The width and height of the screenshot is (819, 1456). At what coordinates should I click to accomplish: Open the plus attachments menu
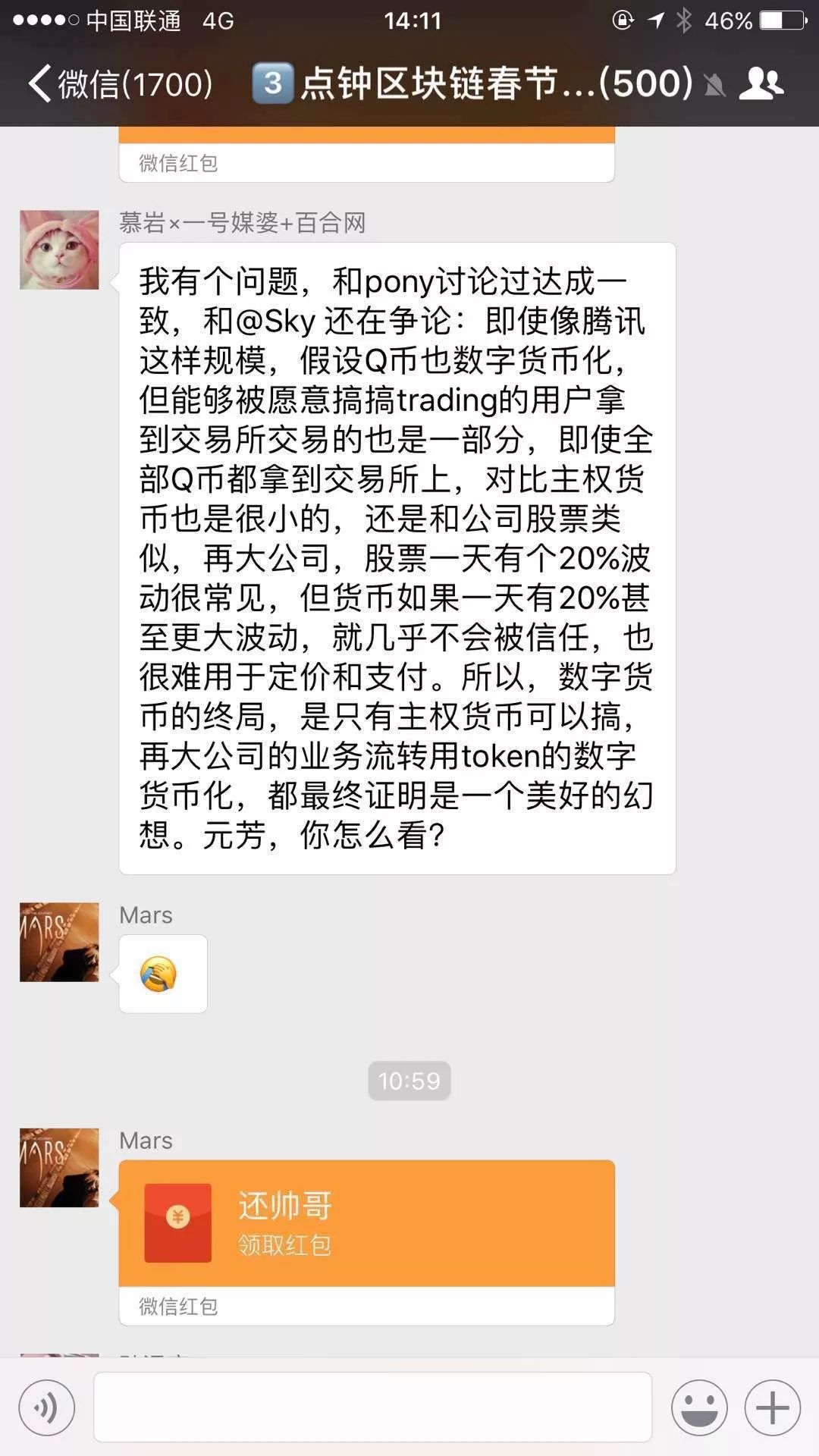(x=772, y=1407)
